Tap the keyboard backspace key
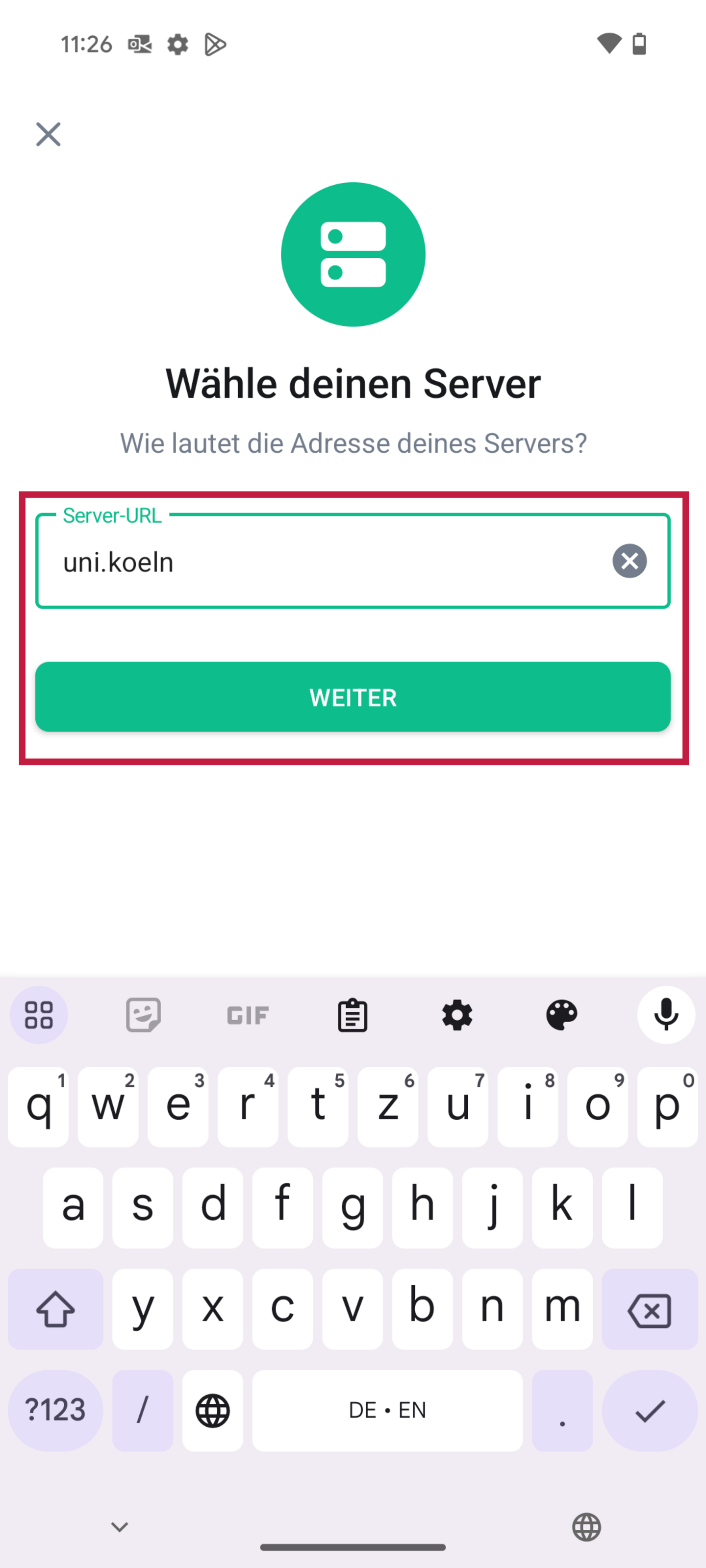Screen dimensions: 706x1568 tap(649, 1309)
